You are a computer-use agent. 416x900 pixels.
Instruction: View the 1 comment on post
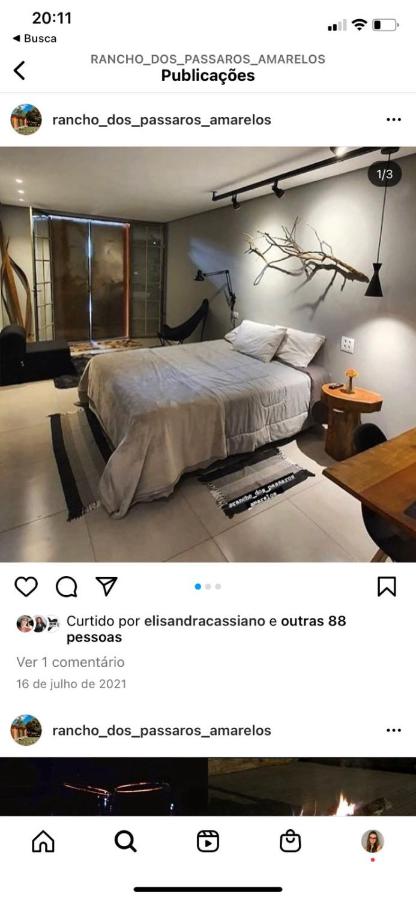(70, 662)
